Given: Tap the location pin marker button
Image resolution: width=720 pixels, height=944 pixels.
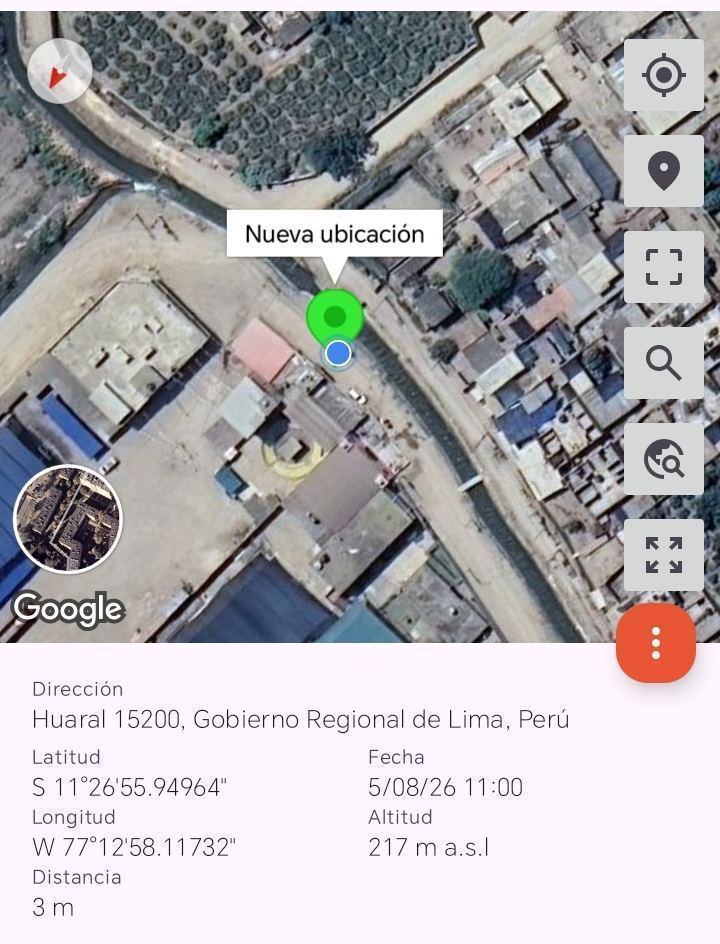Looking at the screenshot, I should pyautogui.click(x=663, y=171).
